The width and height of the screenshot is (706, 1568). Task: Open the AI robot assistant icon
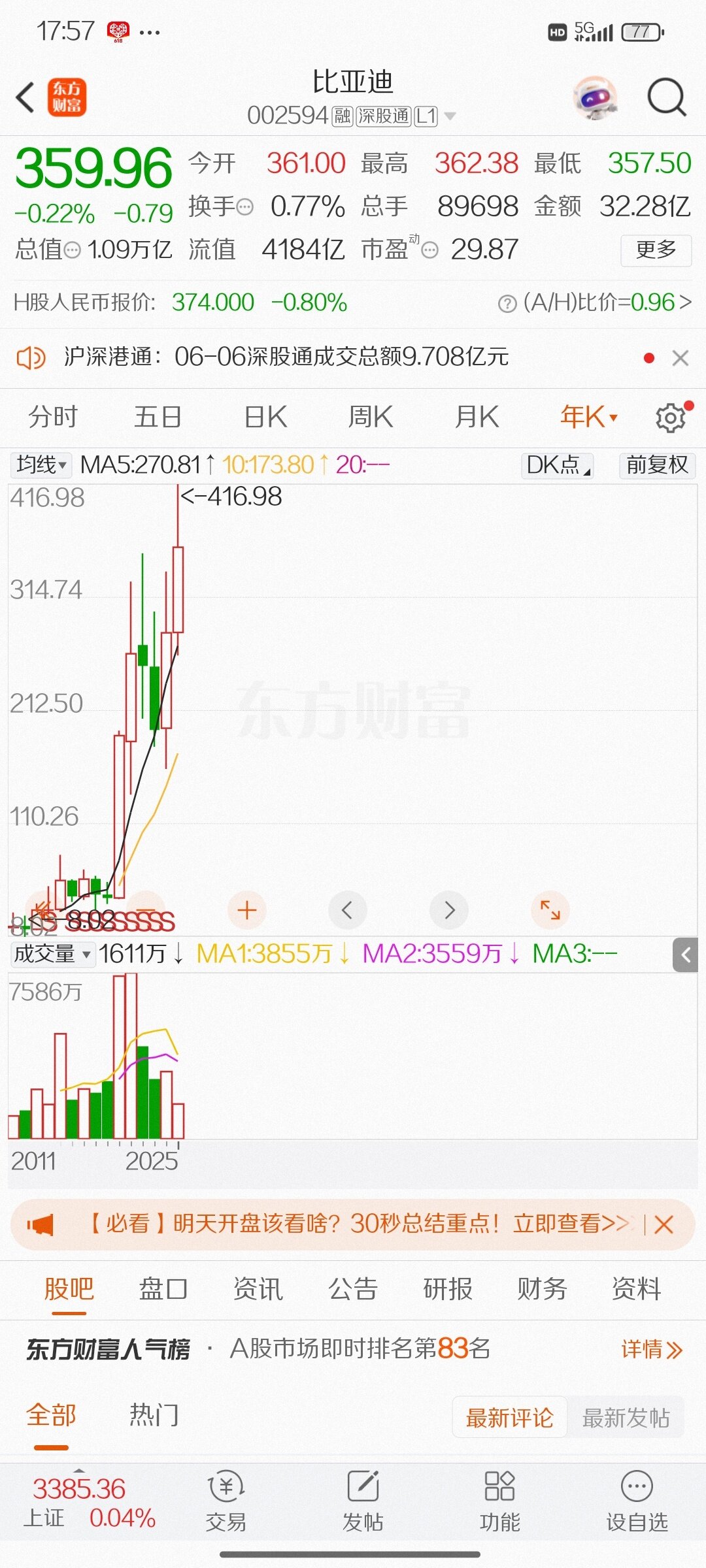click(x=595, y=98)
